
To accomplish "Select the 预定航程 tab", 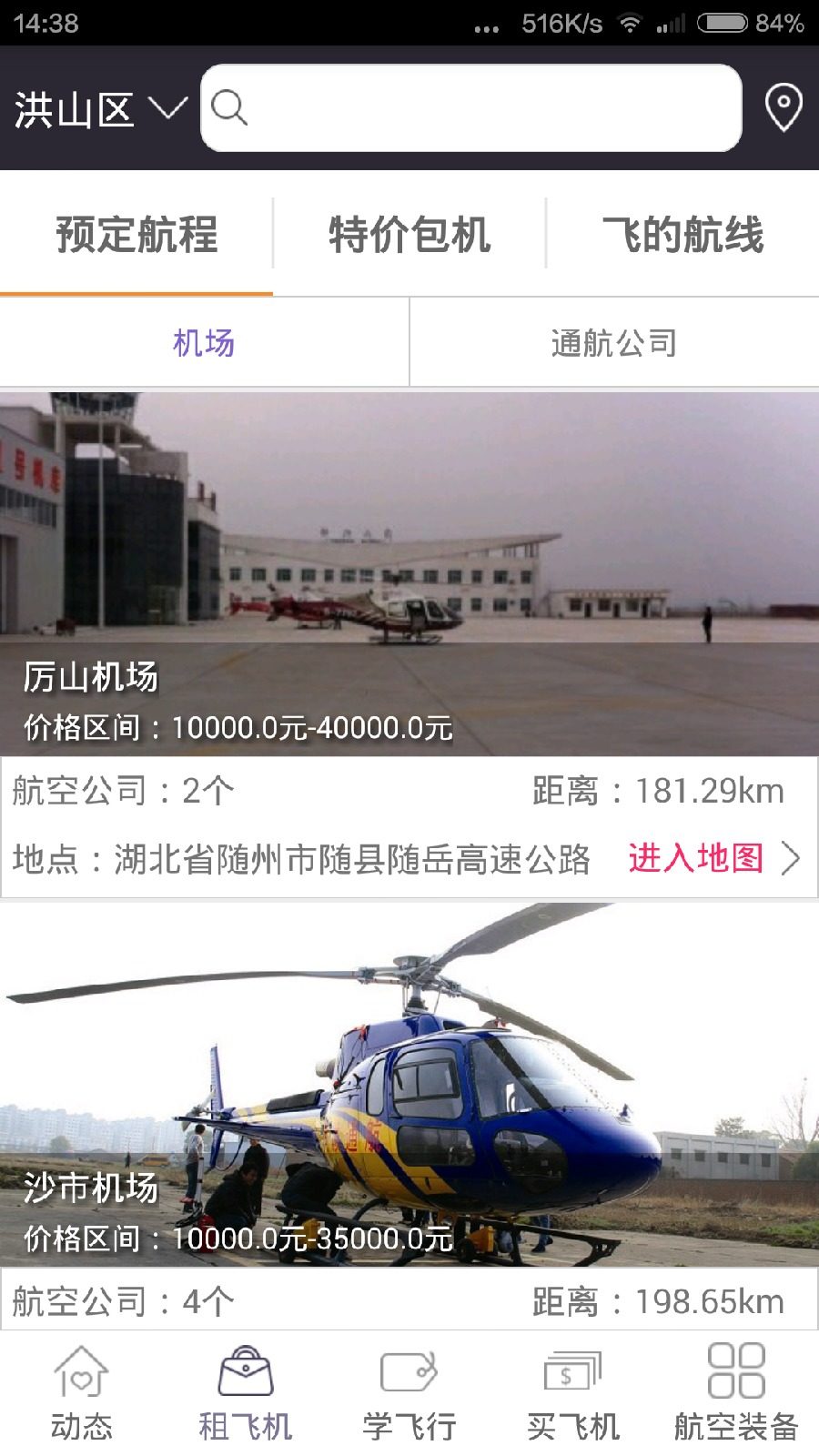I will pyautogui.click(x=136, y=235).
